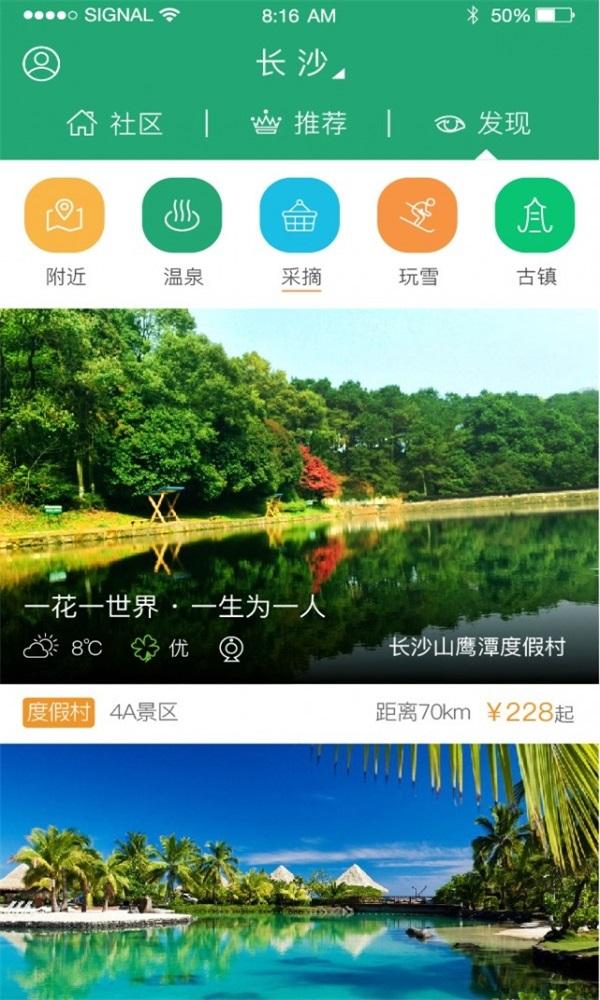
Task: Switch to the 推荐 tab
Action: (299, 123)
